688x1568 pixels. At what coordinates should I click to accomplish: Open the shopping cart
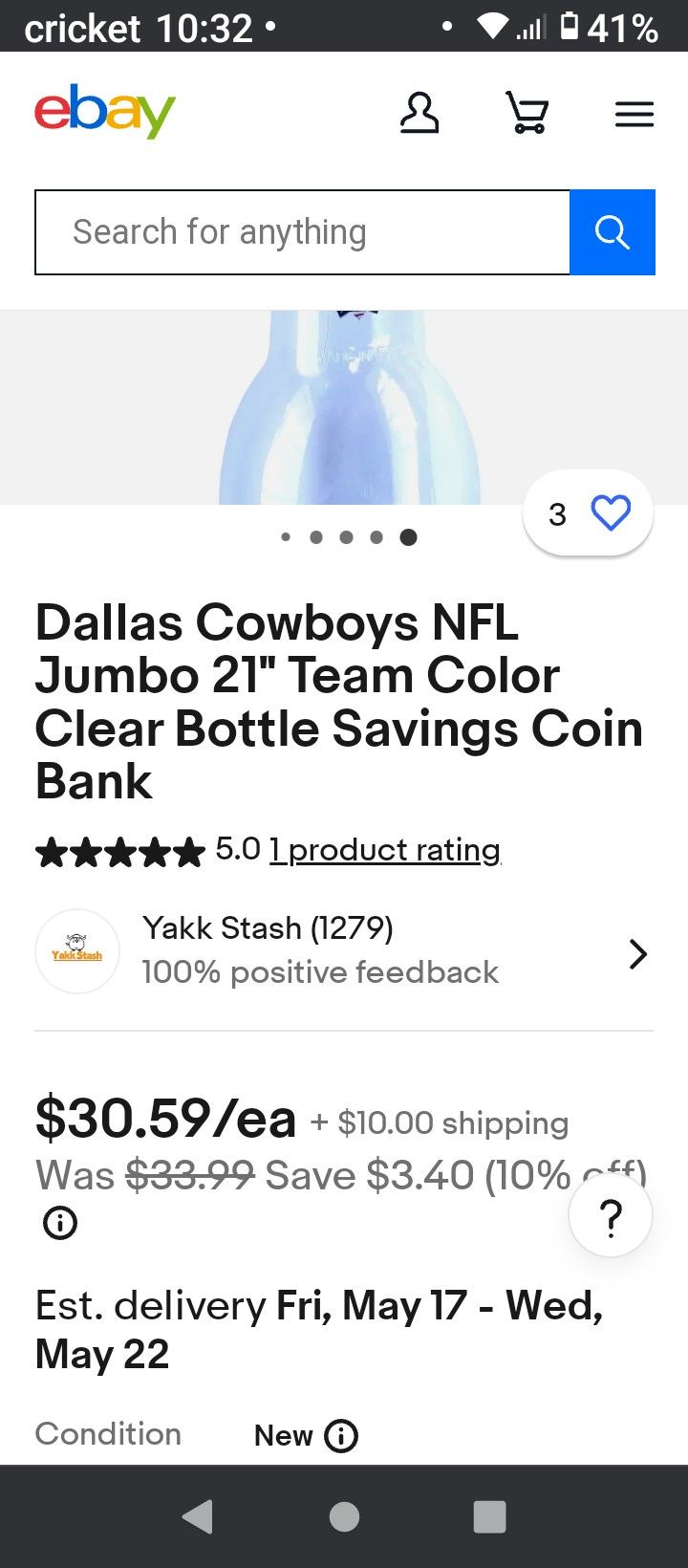pos(527,114)
